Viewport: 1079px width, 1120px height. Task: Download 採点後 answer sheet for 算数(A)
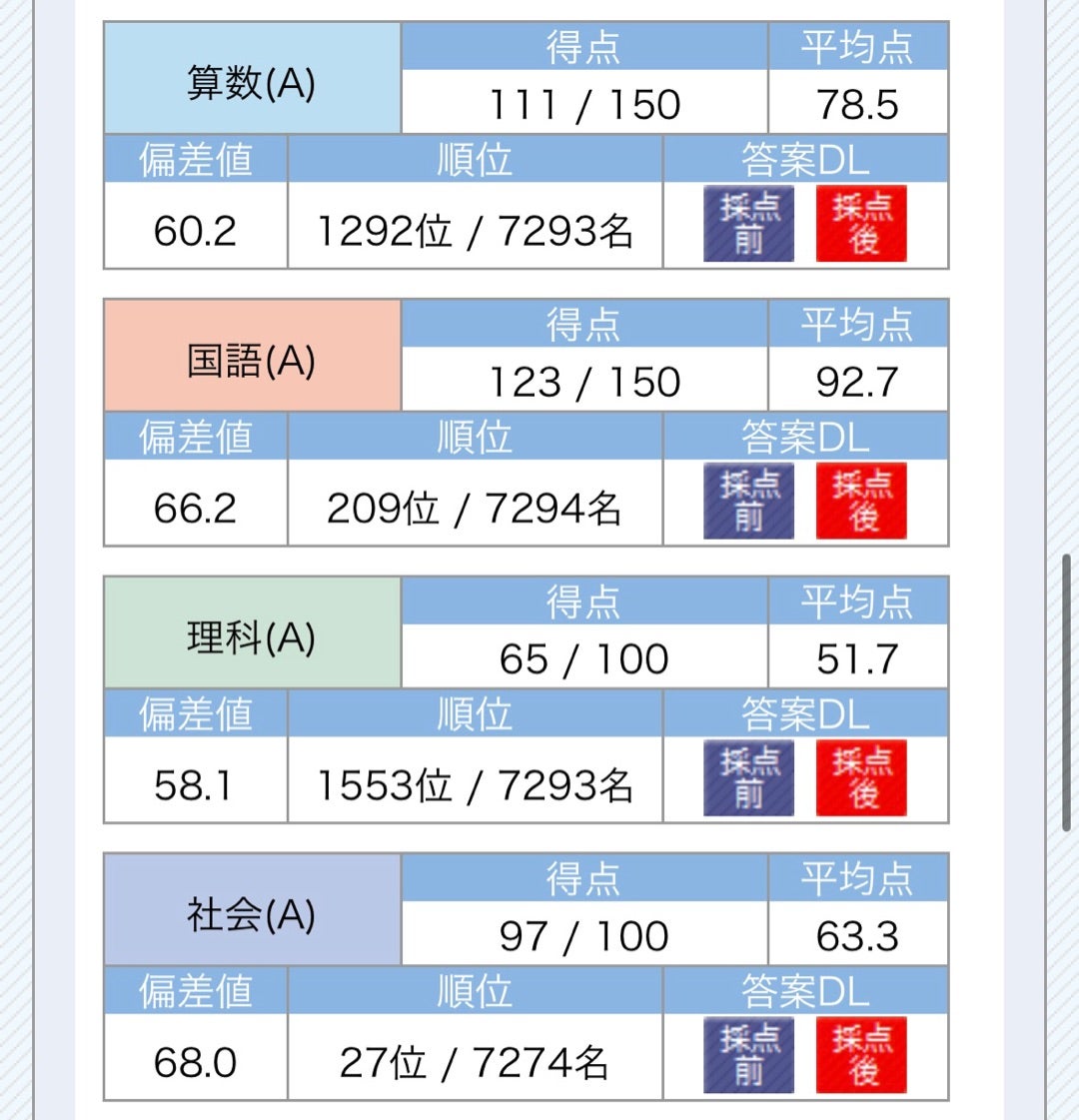point(861,222)
